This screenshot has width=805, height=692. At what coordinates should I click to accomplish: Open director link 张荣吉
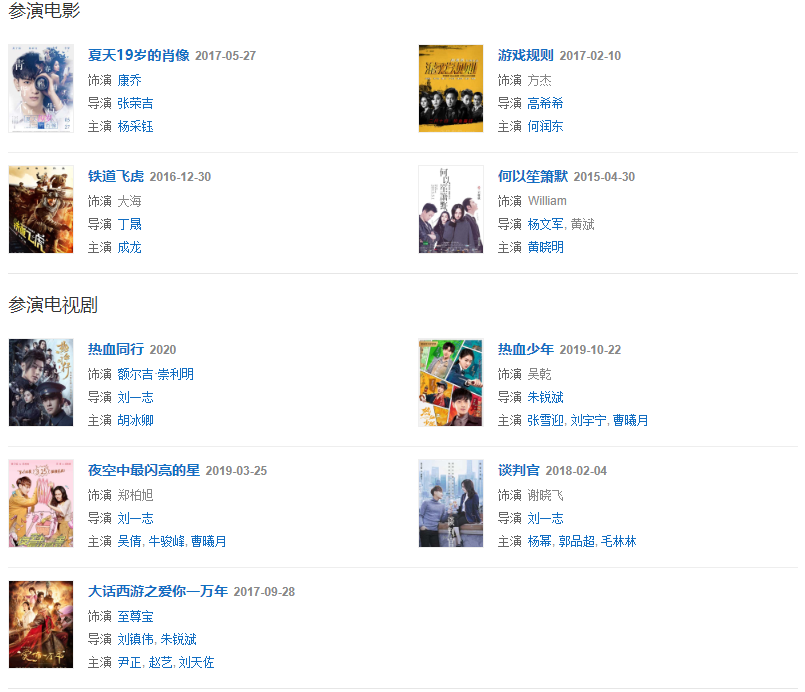click(135, 103)
